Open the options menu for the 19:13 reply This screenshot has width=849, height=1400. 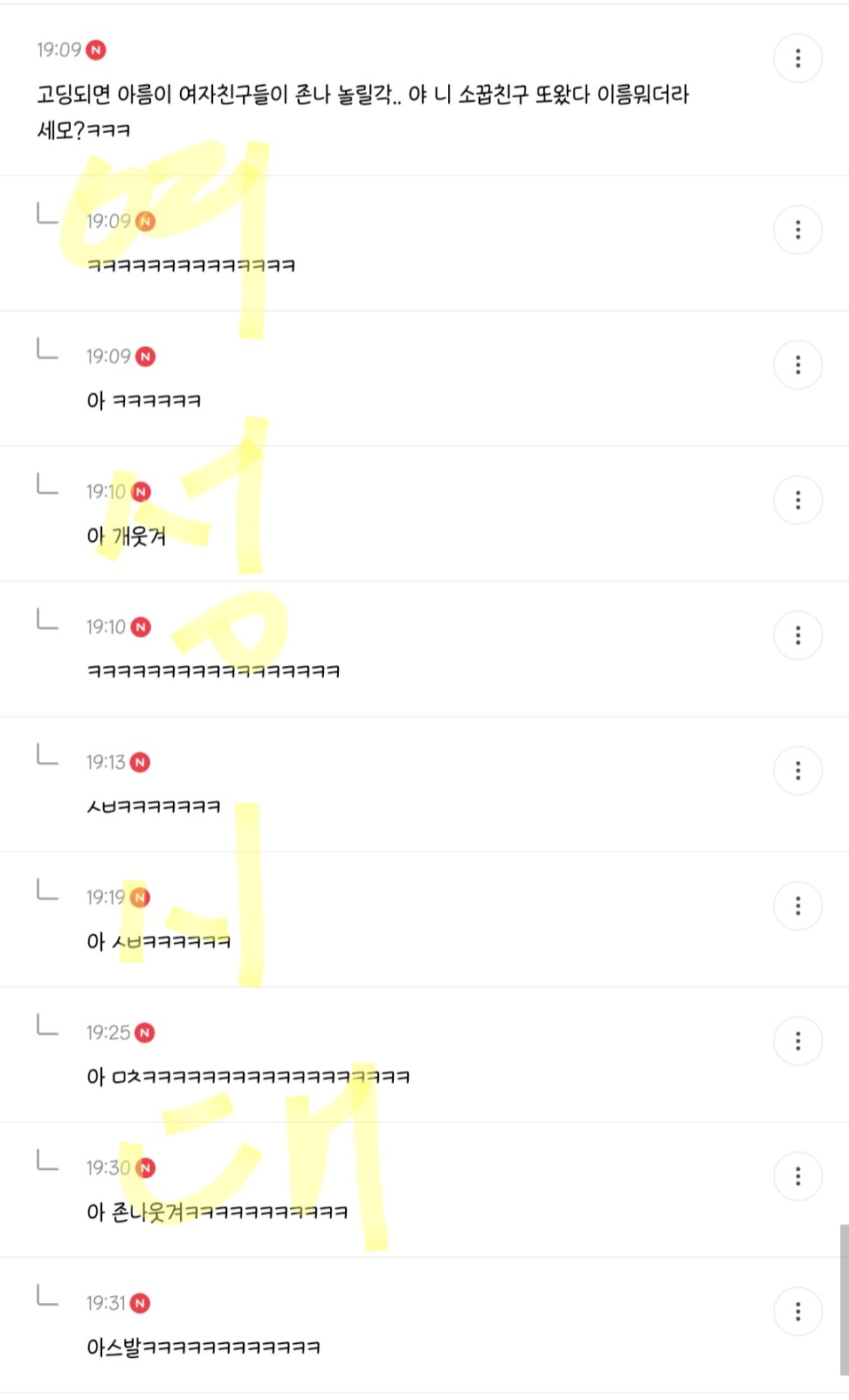point(797,771)
